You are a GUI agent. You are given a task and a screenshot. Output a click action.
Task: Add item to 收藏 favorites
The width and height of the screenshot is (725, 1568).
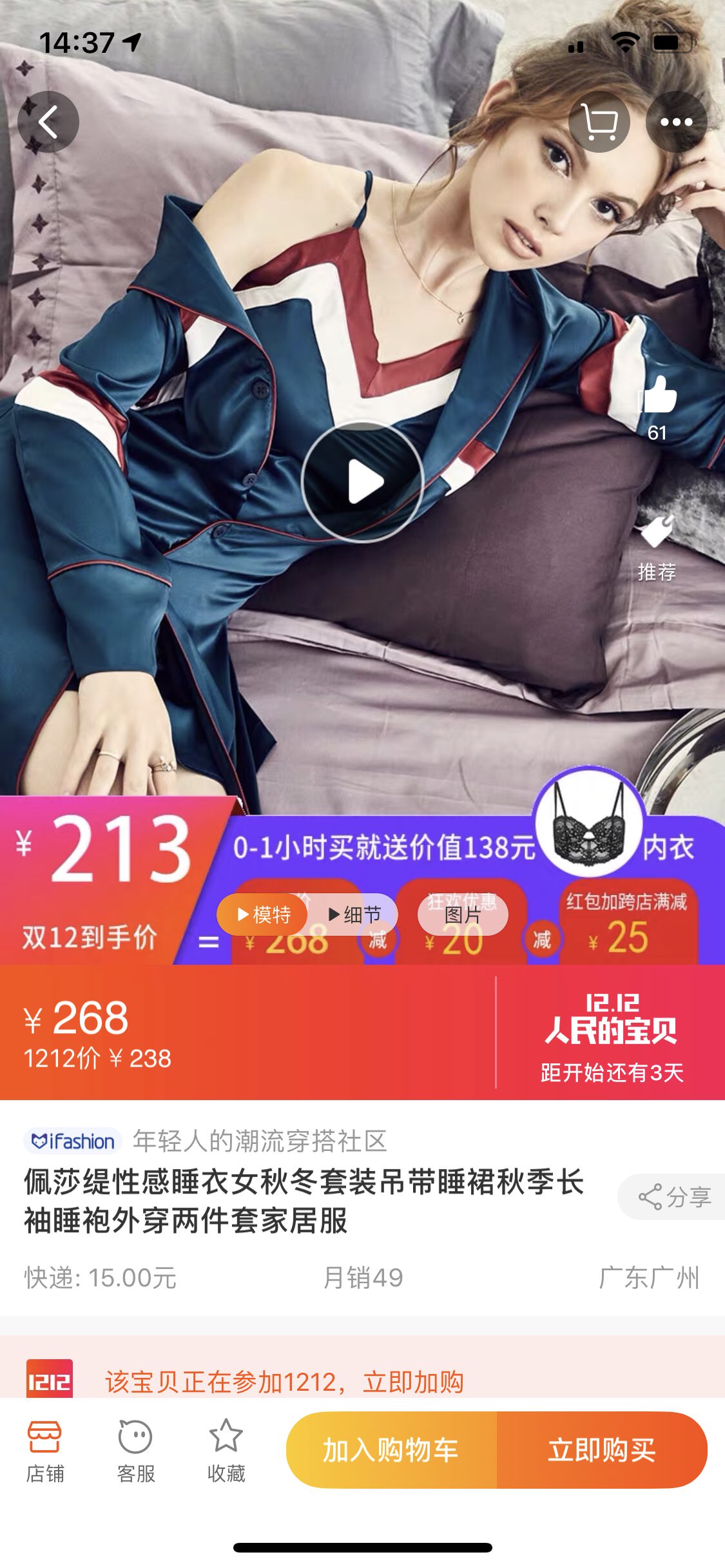[x=226, y=1451]
